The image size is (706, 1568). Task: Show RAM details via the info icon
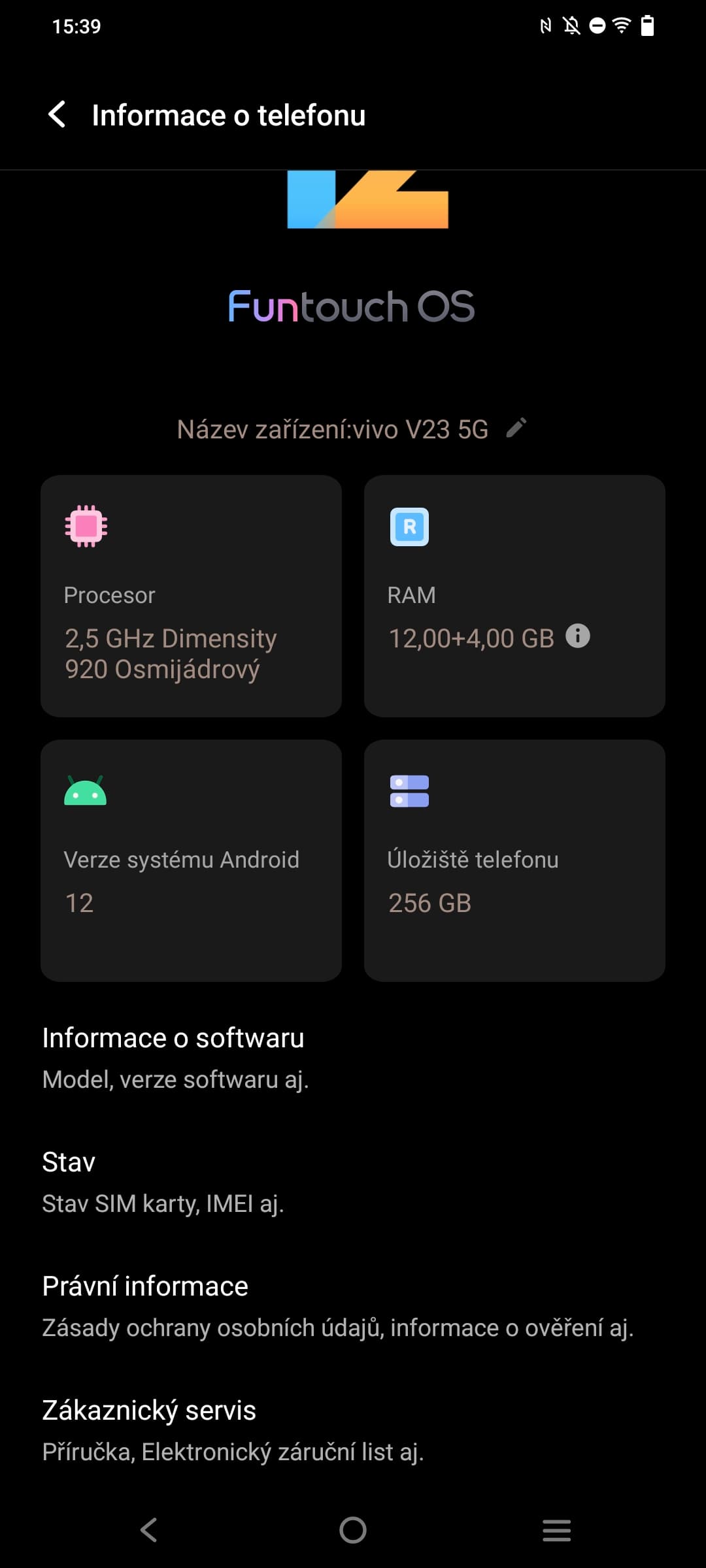pos(577,636)
